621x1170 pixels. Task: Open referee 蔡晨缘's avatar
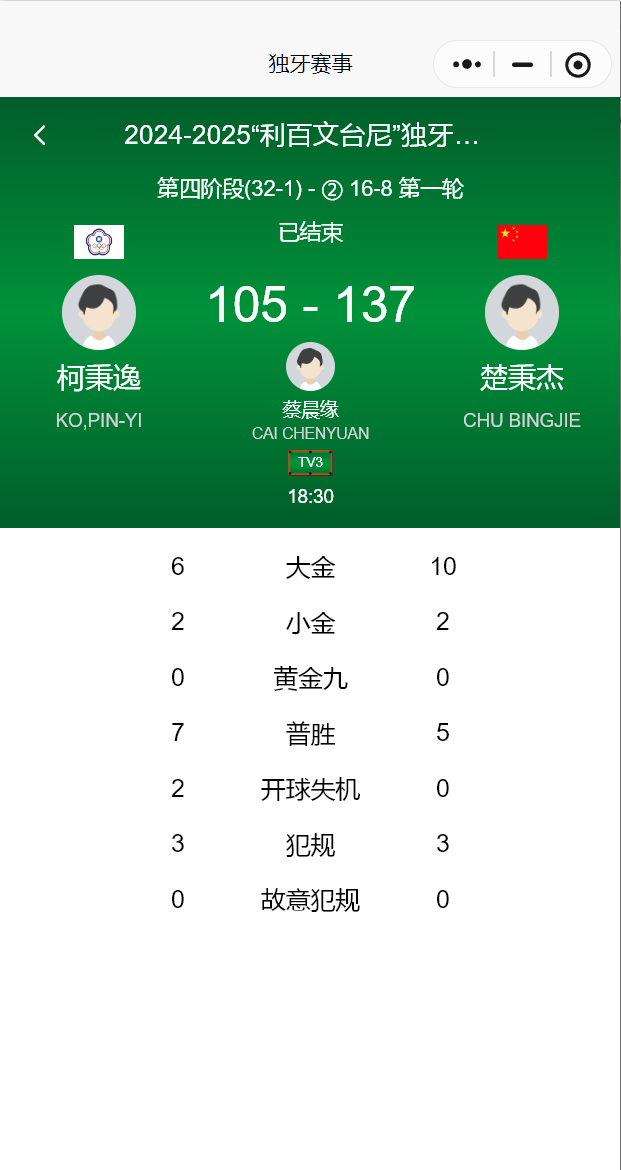pos(310,367)
